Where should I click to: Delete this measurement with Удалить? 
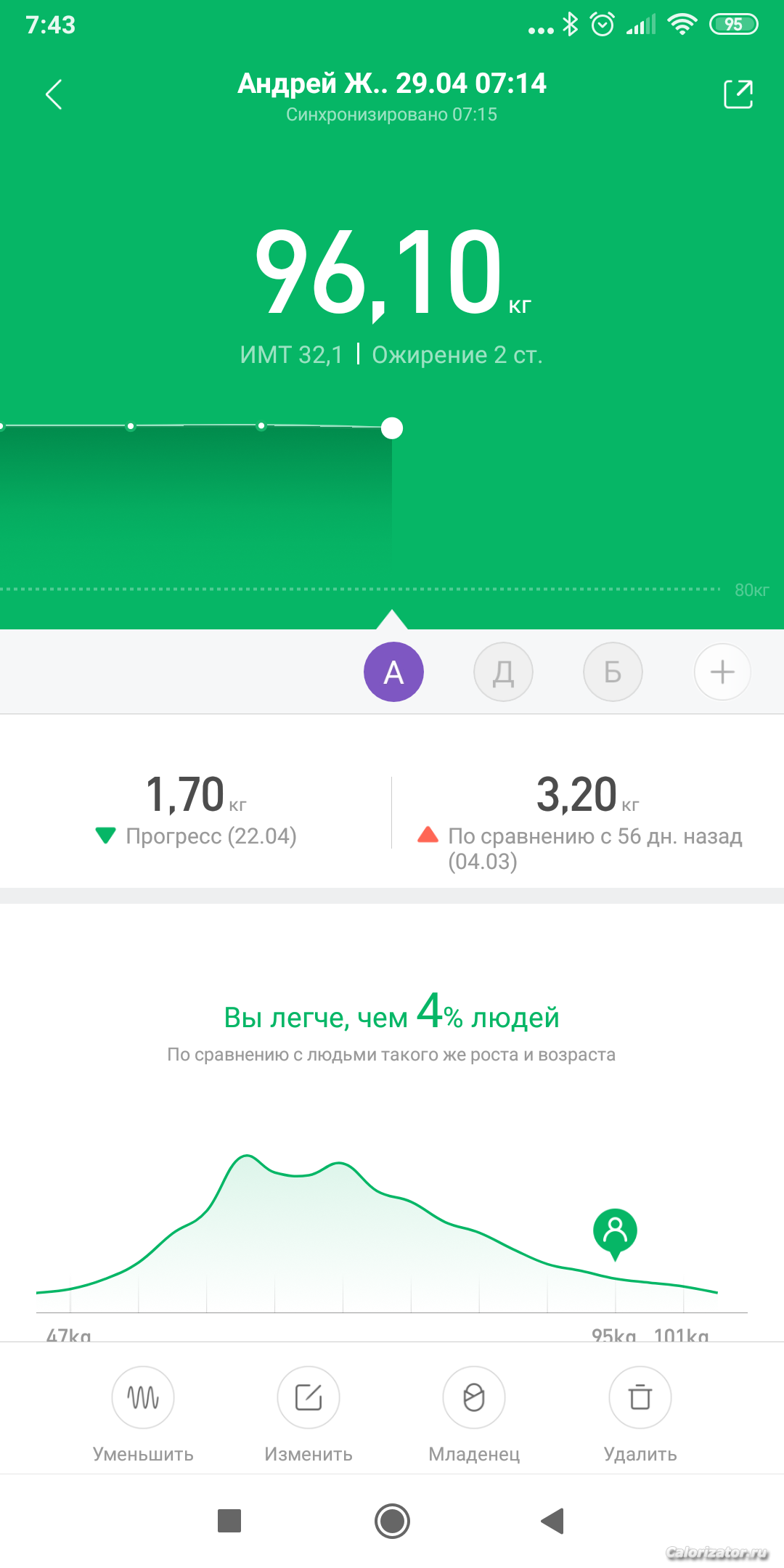[x=640, y=1397]
